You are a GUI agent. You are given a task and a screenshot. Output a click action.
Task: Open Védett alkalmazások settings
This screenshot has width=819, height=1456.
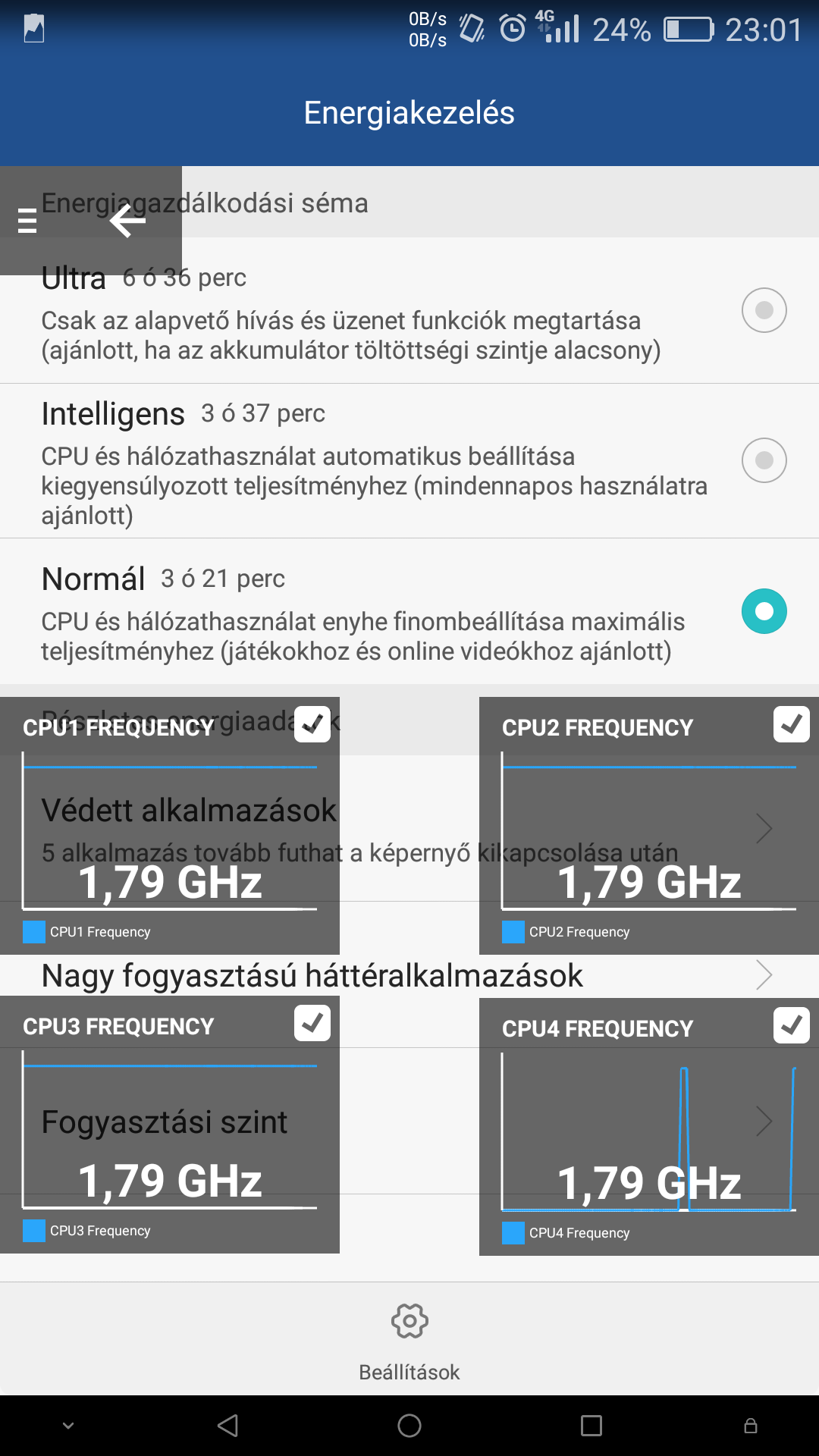(409, 828)
